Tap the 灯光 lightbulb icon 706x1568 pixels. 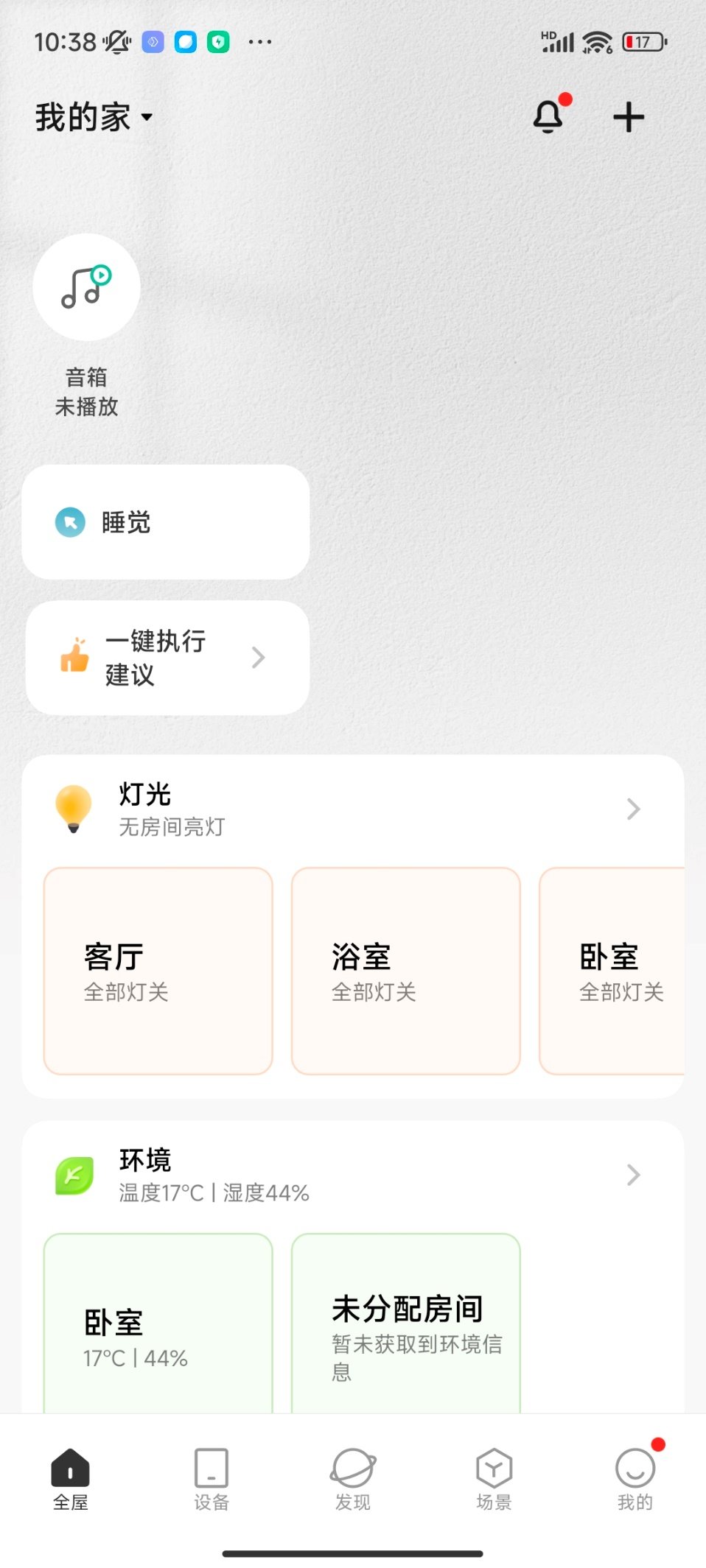pos(74,808)
